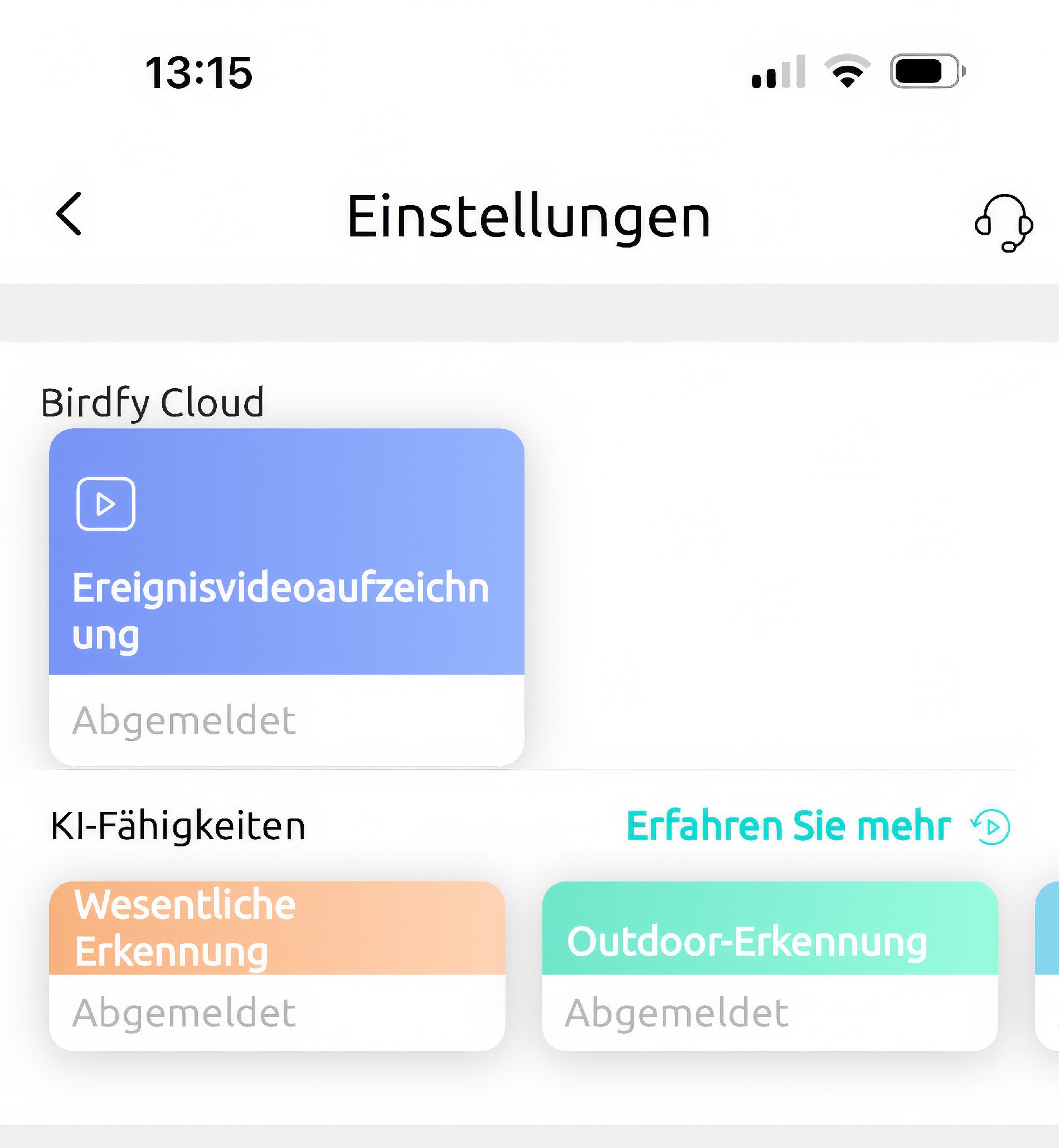The width and height of the screenshot is (1059, 1148).
Task: Go back from Einstellungen
Action: [x=69, y=214]
